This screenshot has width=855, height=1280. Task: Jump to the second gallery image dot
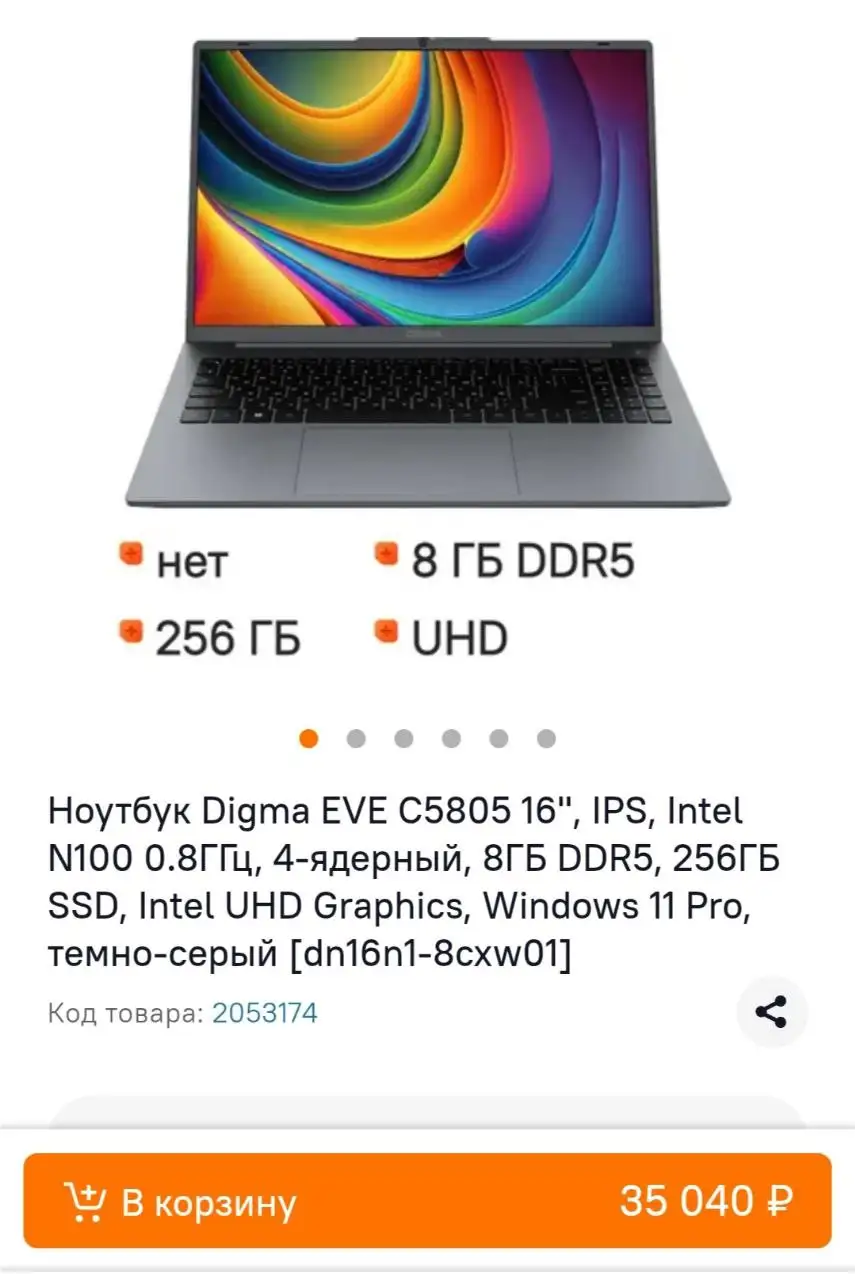coord(356,739)
